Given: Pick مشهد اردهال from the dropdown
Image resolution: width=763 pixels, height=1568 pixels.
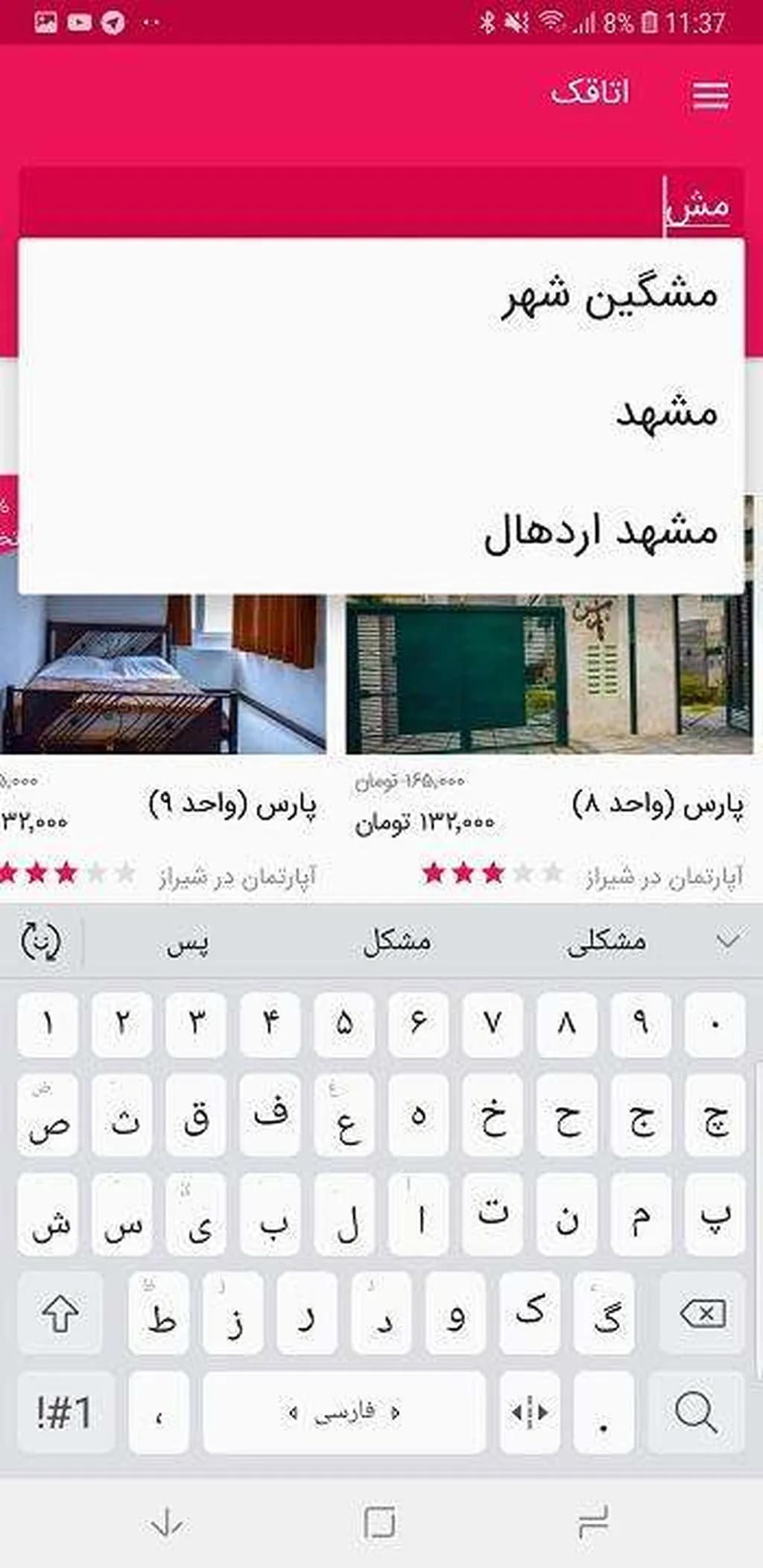Looking at the screenshot, I should 601,532.
